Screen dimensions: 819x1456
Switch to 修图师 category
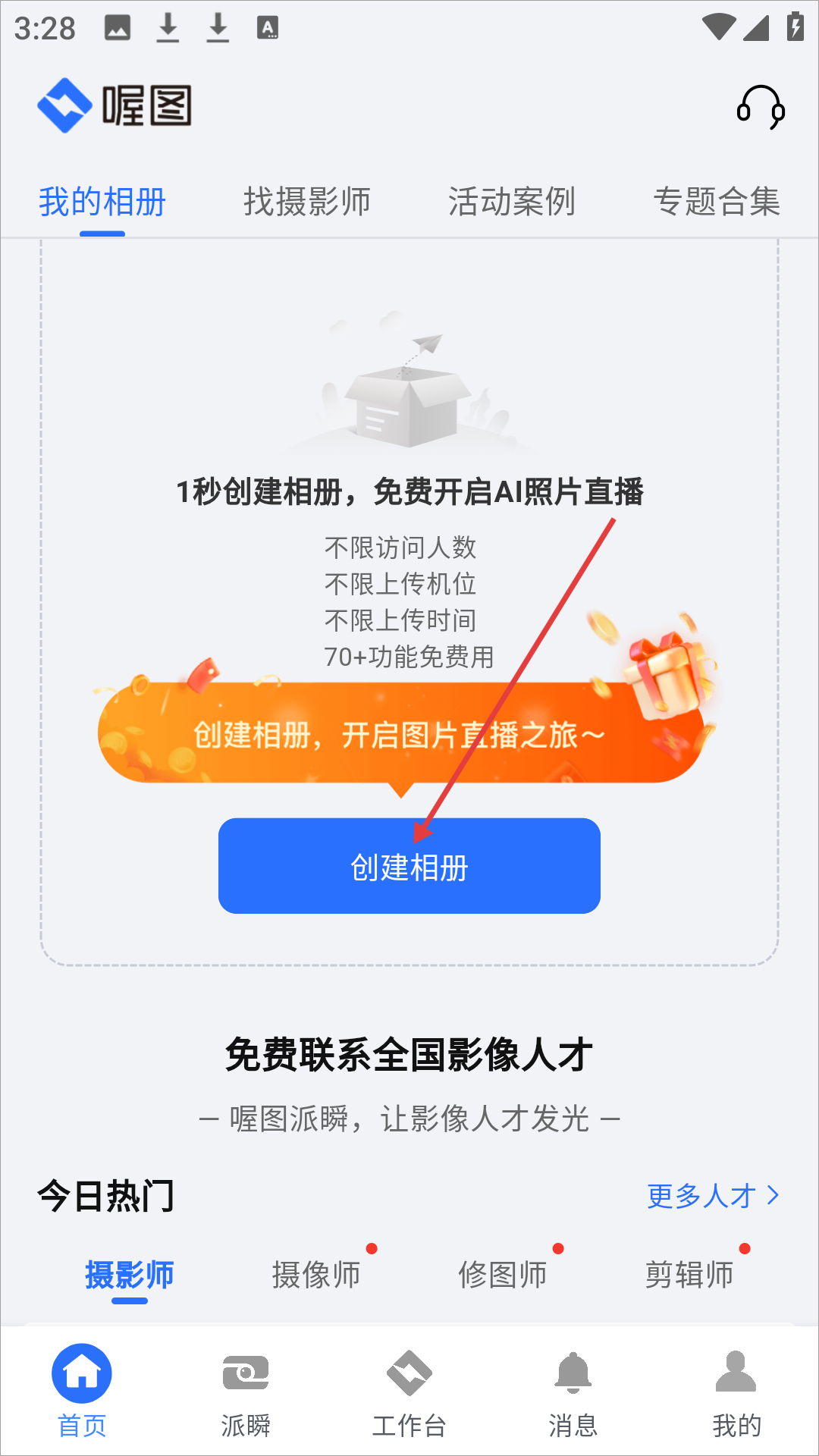click(503, 1275)
